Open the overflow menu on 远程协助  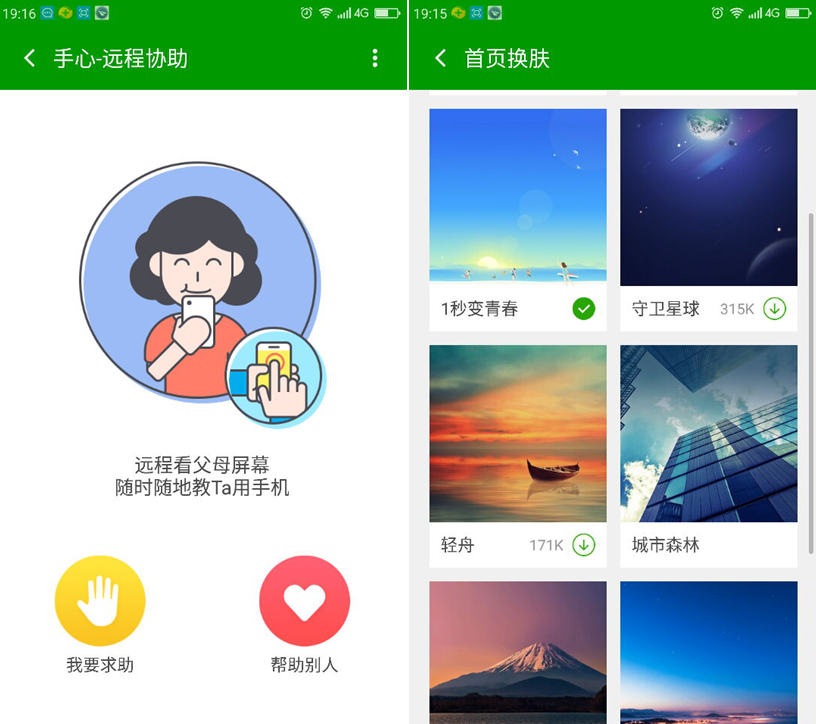point(375,58)
